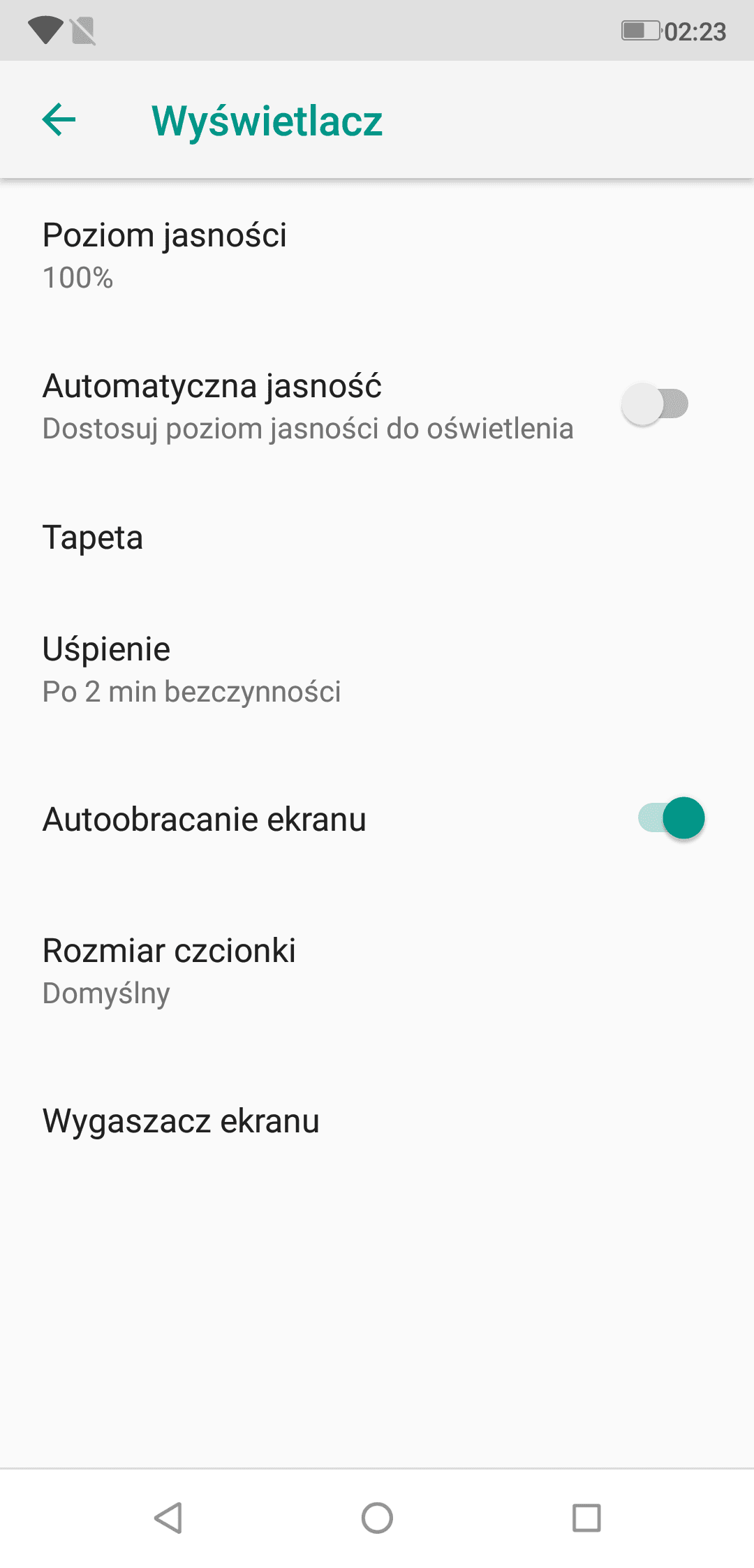Turn off Autoobracanie ekranu switch

pyautogui.click(x=672, y=818)
